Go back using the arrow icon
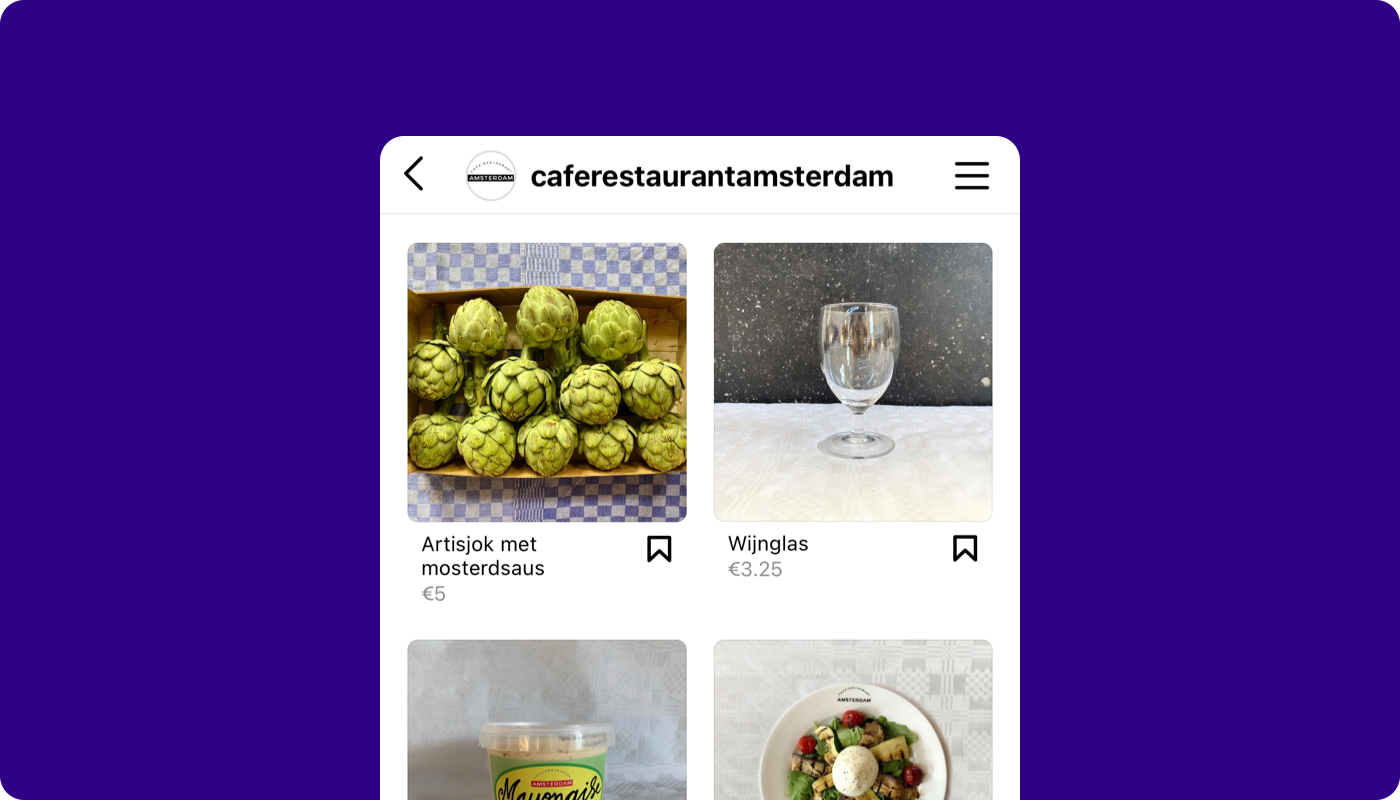1400x800 pixels. click(414, 174)
